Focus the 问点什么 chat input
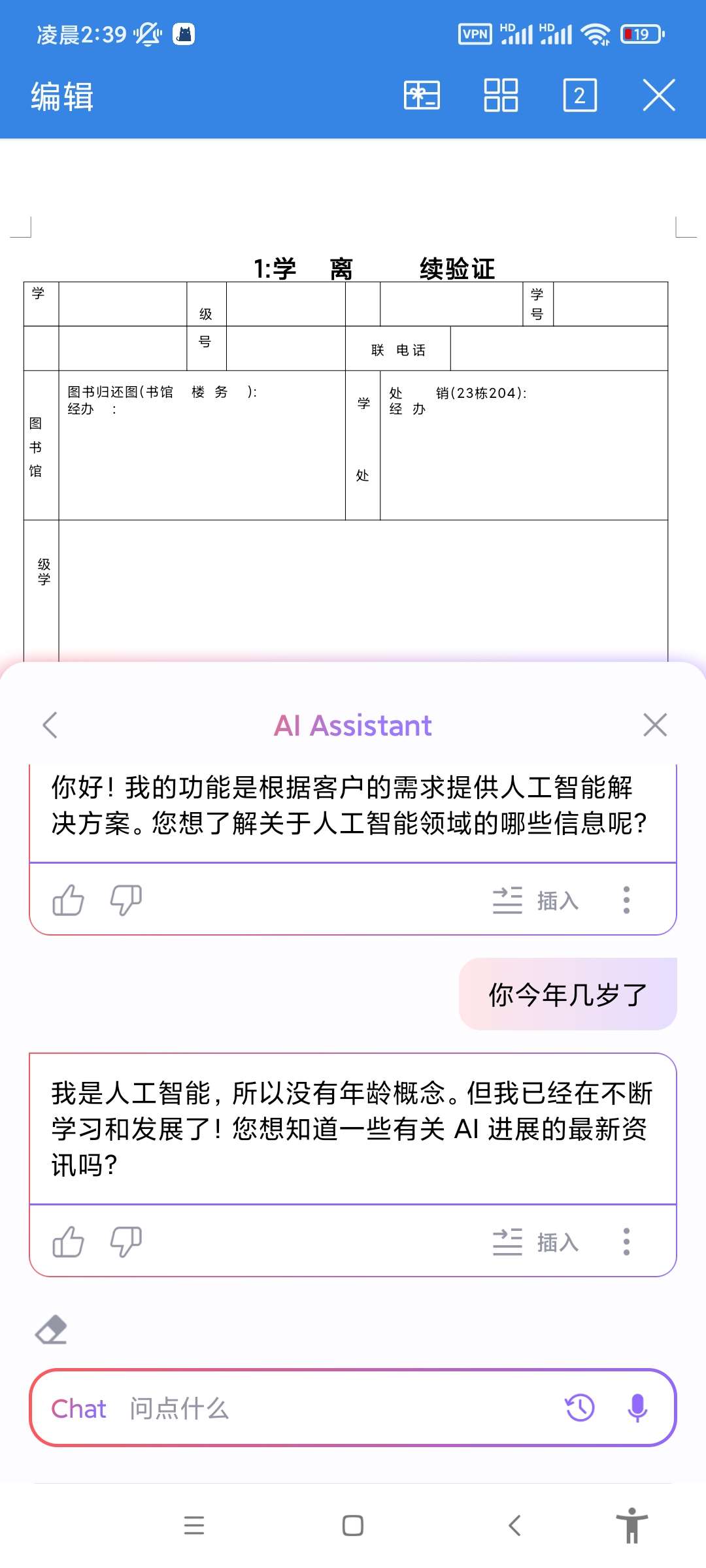The image size is (706, 1568). click(x=327, y=1408)
